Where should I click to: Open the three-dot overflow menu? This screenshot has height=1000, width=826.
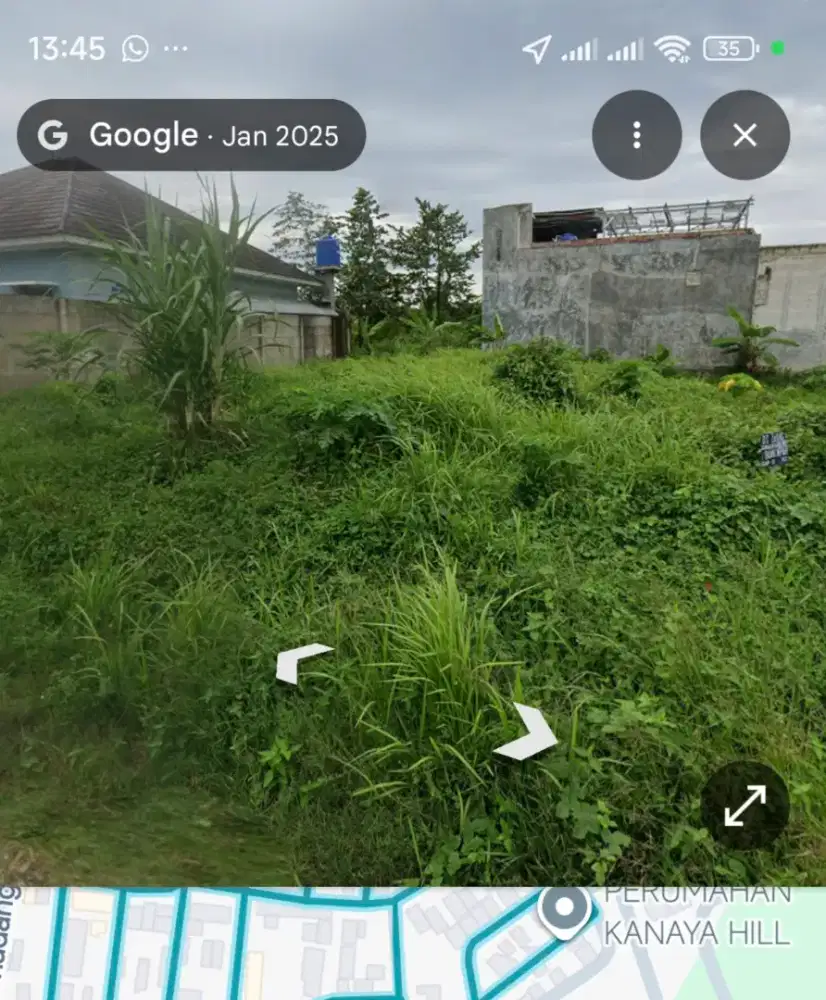(637, 135)
